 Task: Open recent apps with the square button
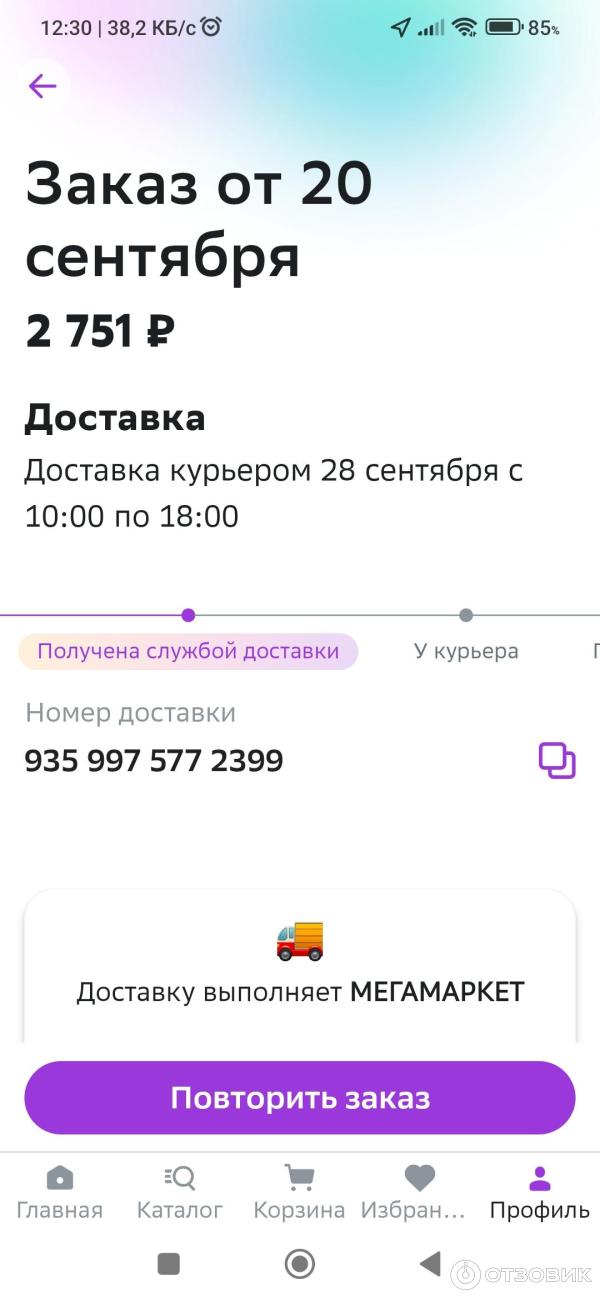(x=169, y=1264)
